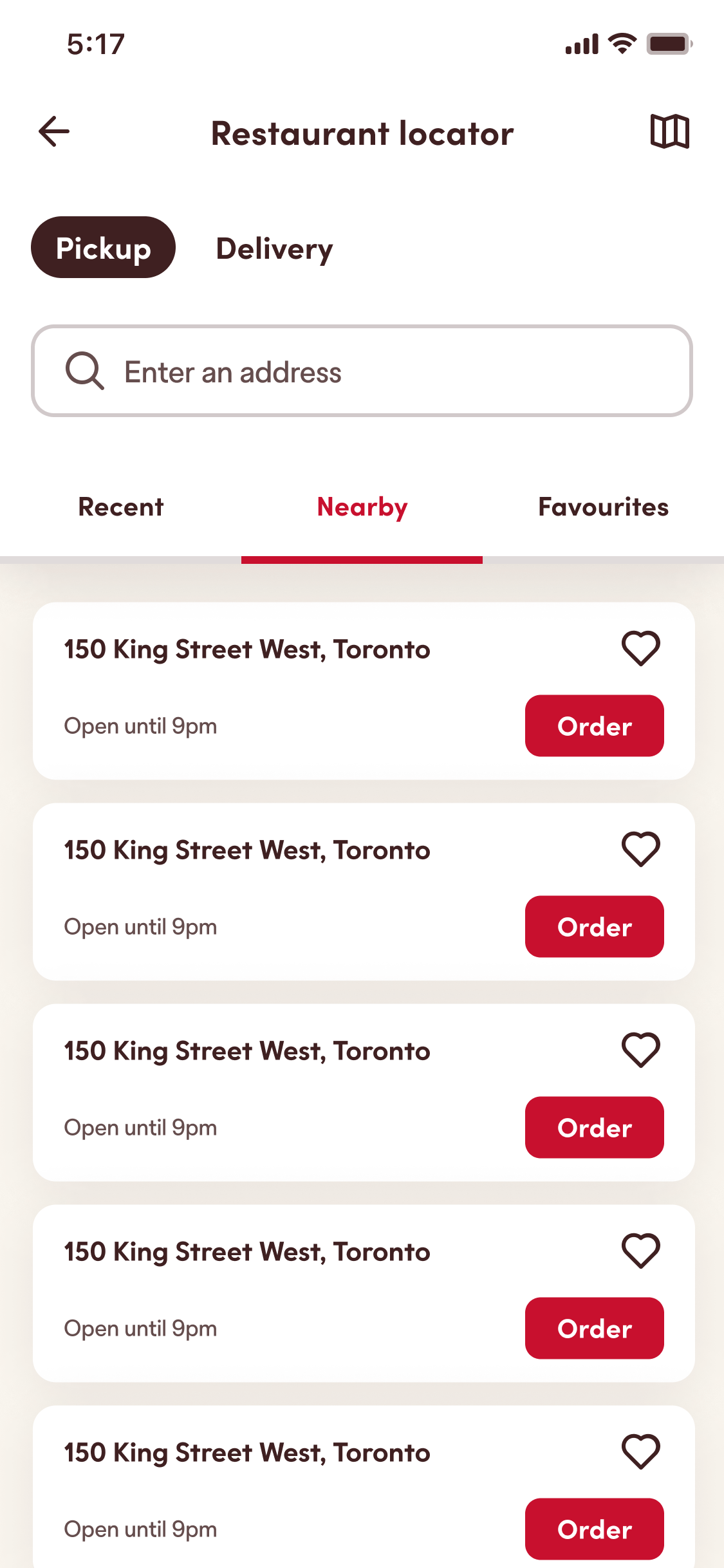Screen dimensions: 724x1568
Task: Switch to the Recent tab
Action: pyautogui.click(x=120, y=507)
